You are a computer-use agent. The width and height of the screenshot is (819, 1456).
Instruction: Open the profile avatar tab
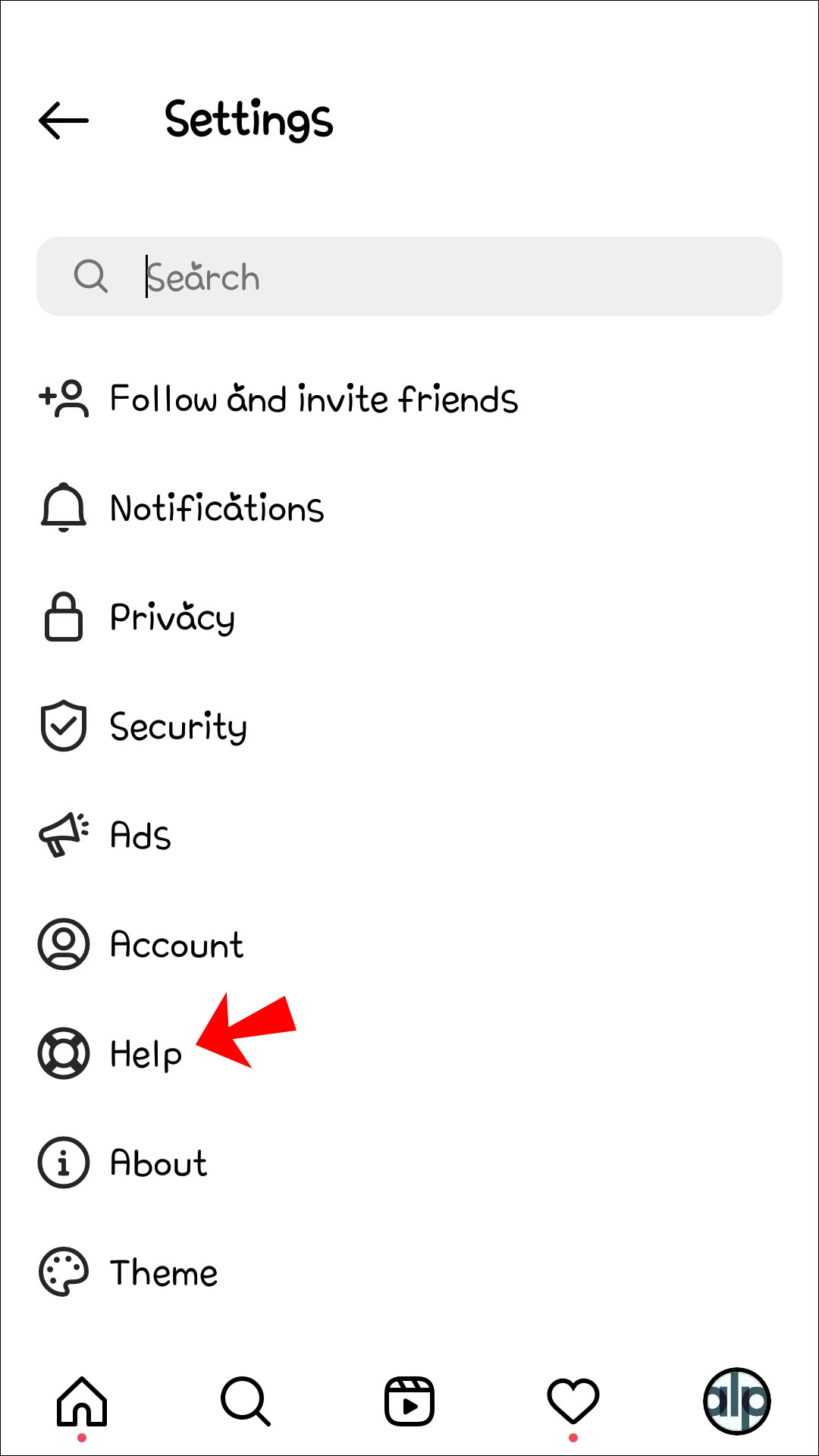click(736, 1401)
